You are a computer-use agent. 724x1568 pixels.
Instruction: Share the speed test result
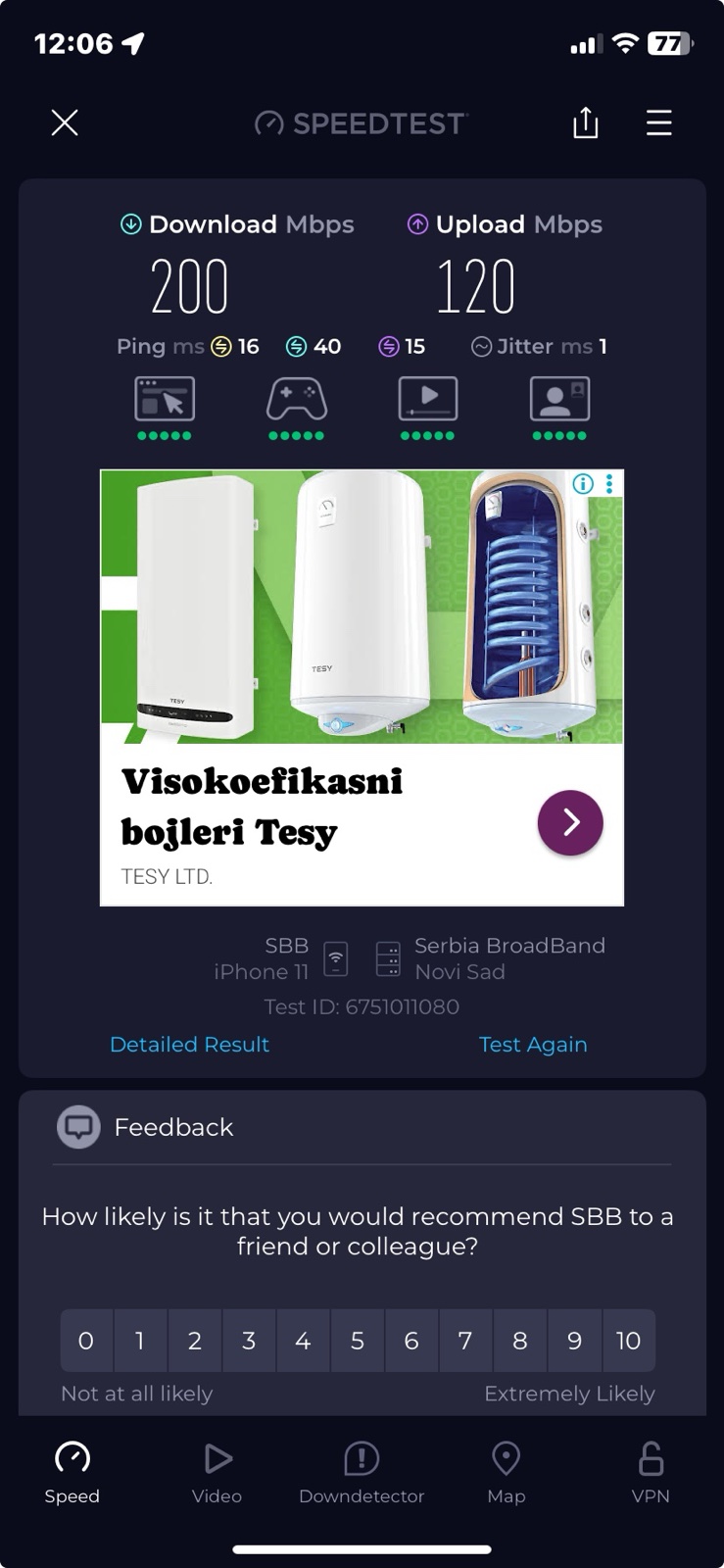585,123
